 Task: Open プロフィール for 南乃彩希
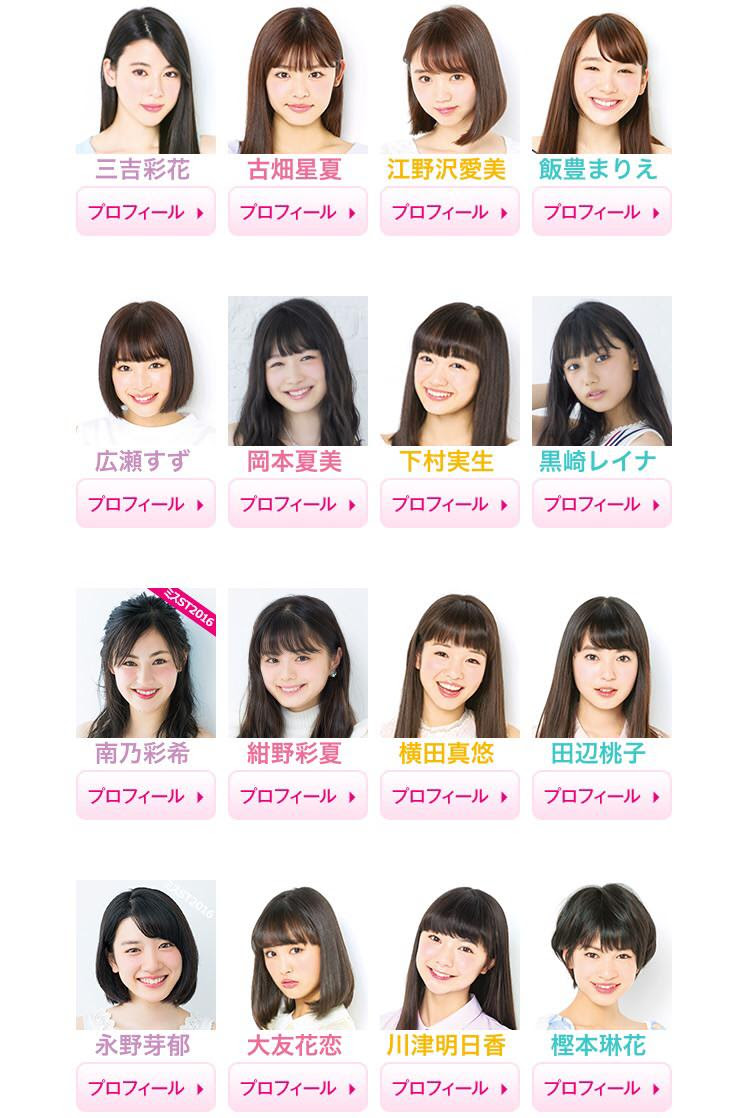click(x=146, y=796)
